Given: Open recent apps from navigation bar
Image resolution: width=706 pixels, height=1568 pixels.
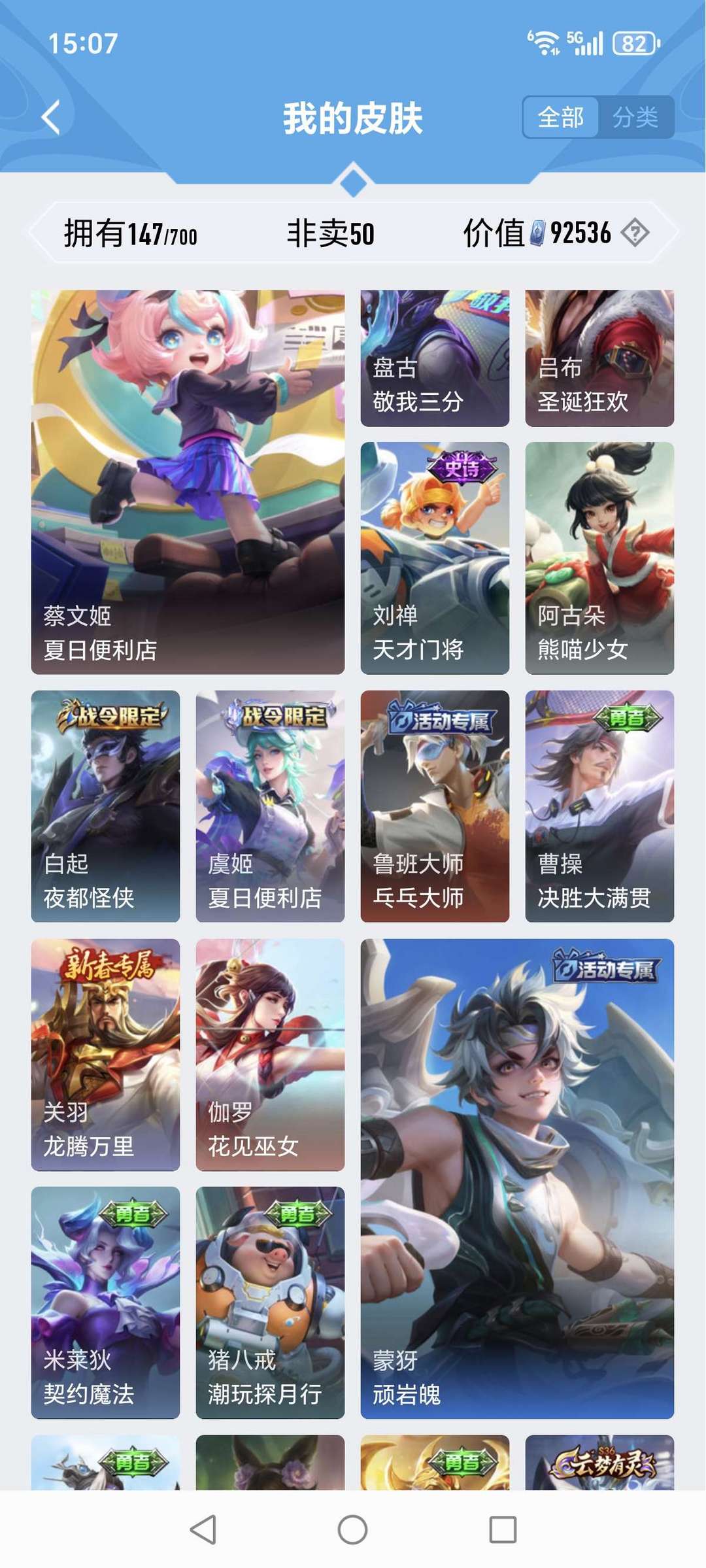Looking at the screenshot, I should coord(503,1529).
